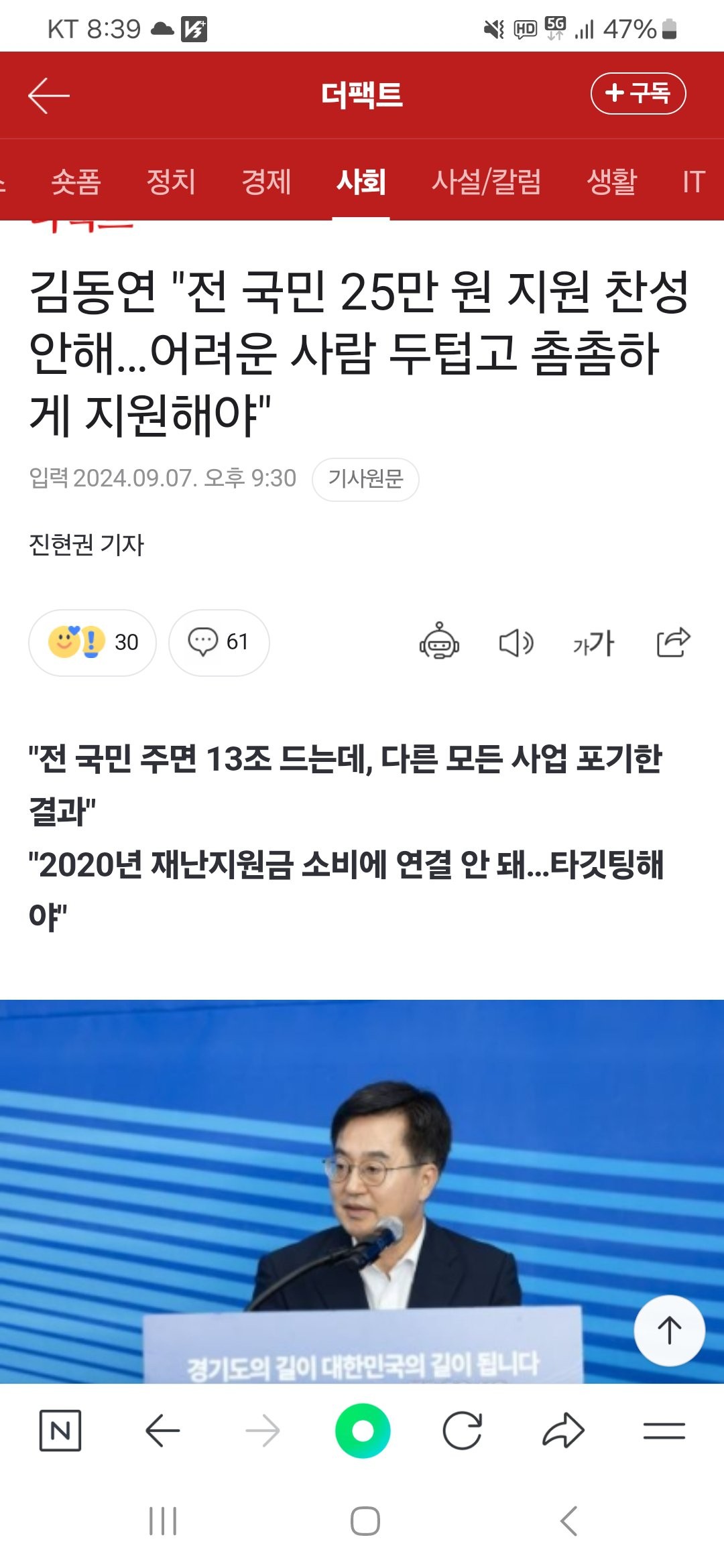Subscribe with the +구독 button
Image resolution: width=724 pixels, height=1568 pixels.
tap(638, 93)
